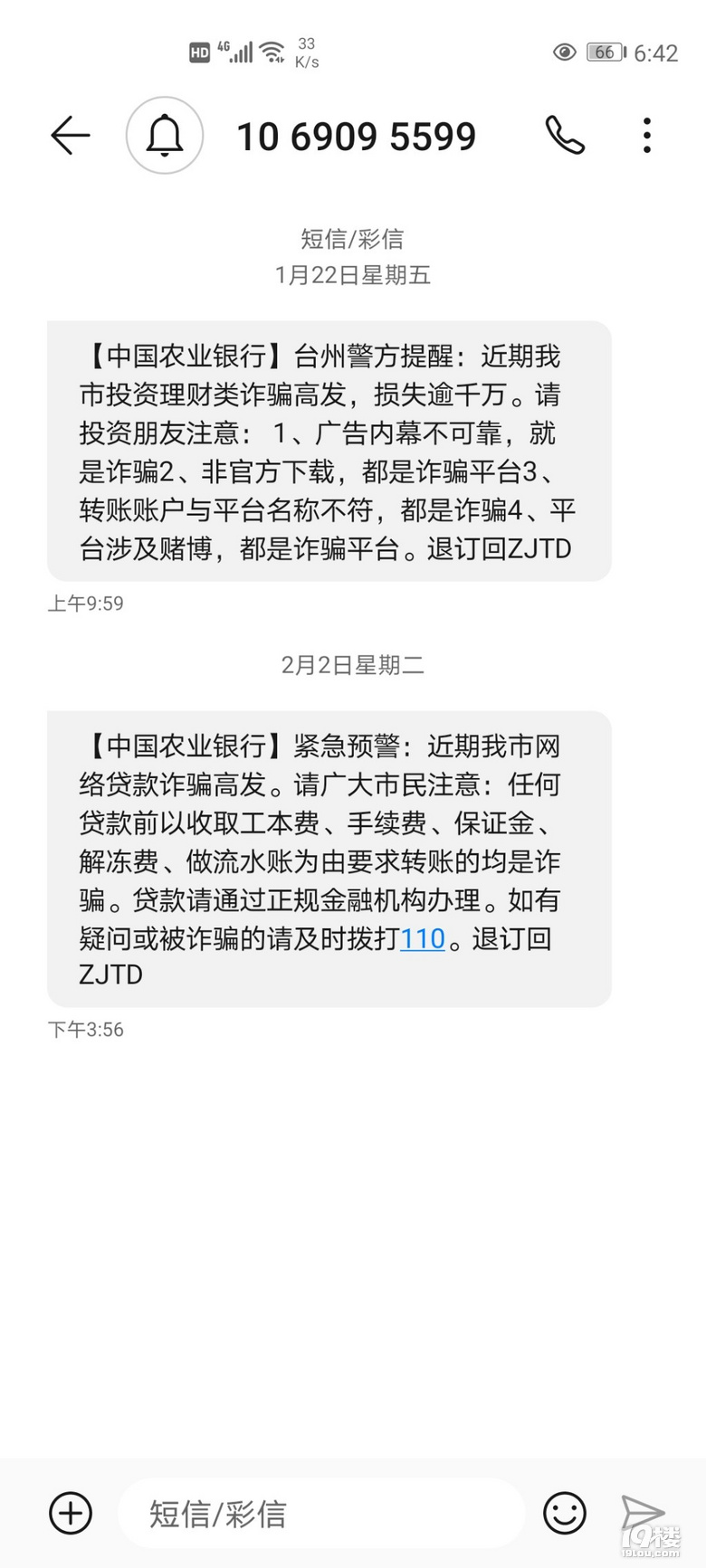Tap the plus icon to attach content

pyautogui.click(x=71, y=1513)
